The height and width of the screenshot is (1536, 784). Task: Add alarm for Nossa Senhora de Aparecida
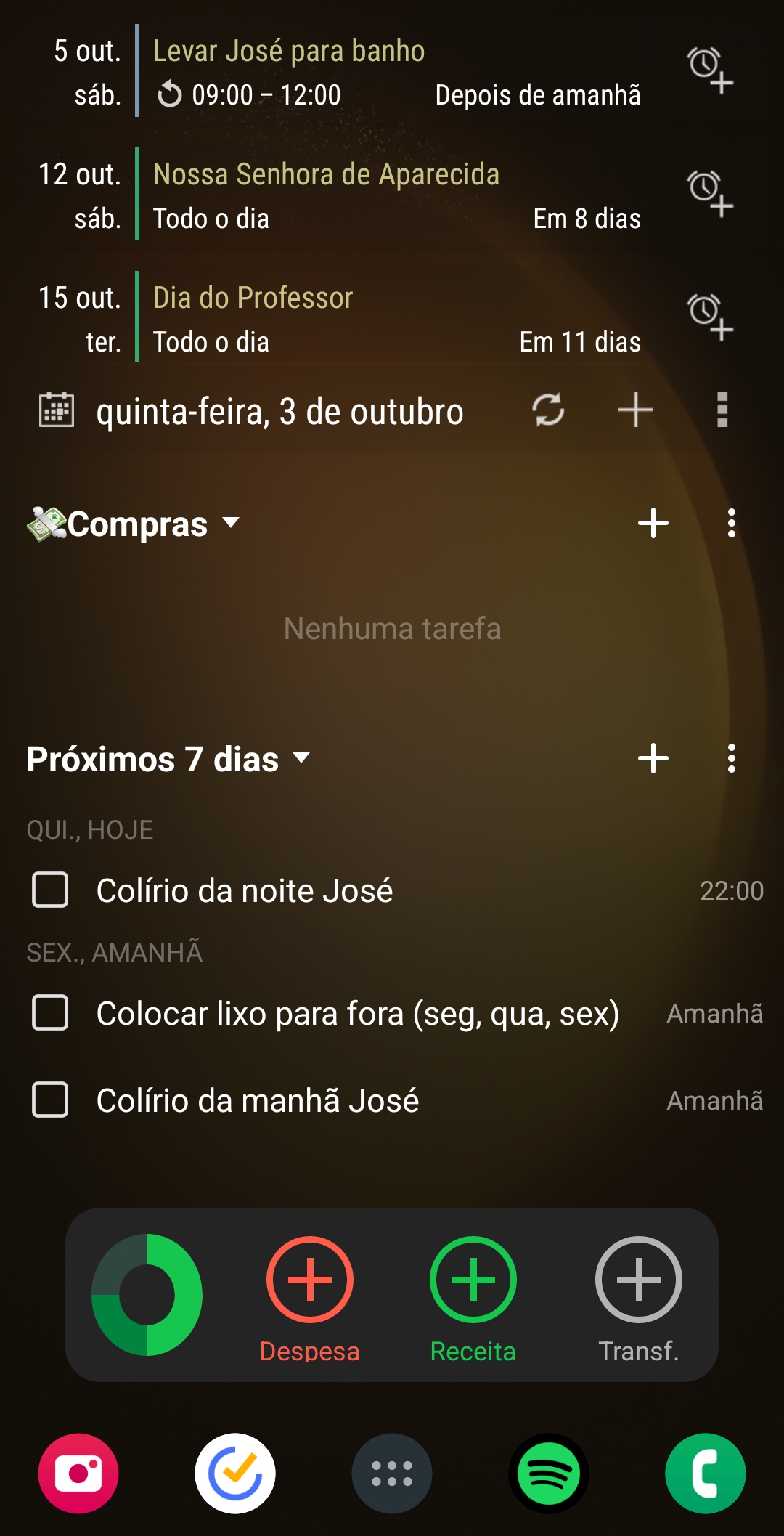point(710,194)
